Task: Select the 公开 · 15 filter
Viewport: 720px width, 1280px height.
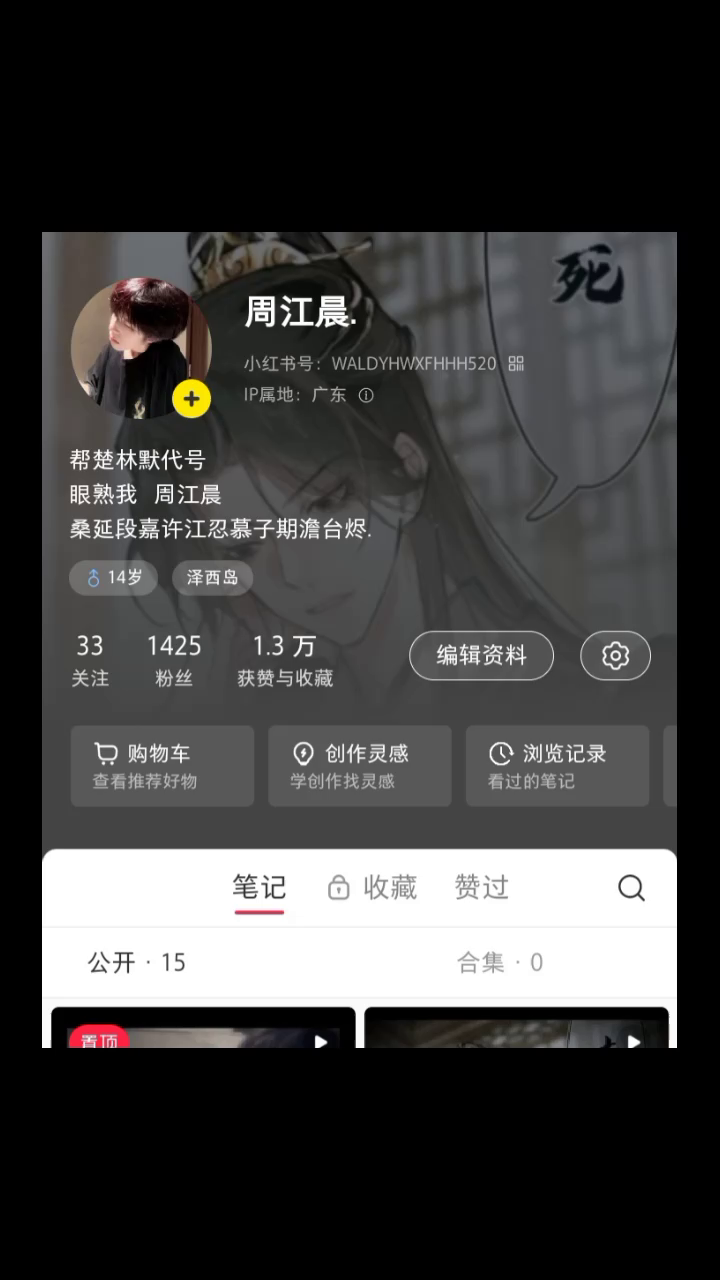Action: [137, 962]
